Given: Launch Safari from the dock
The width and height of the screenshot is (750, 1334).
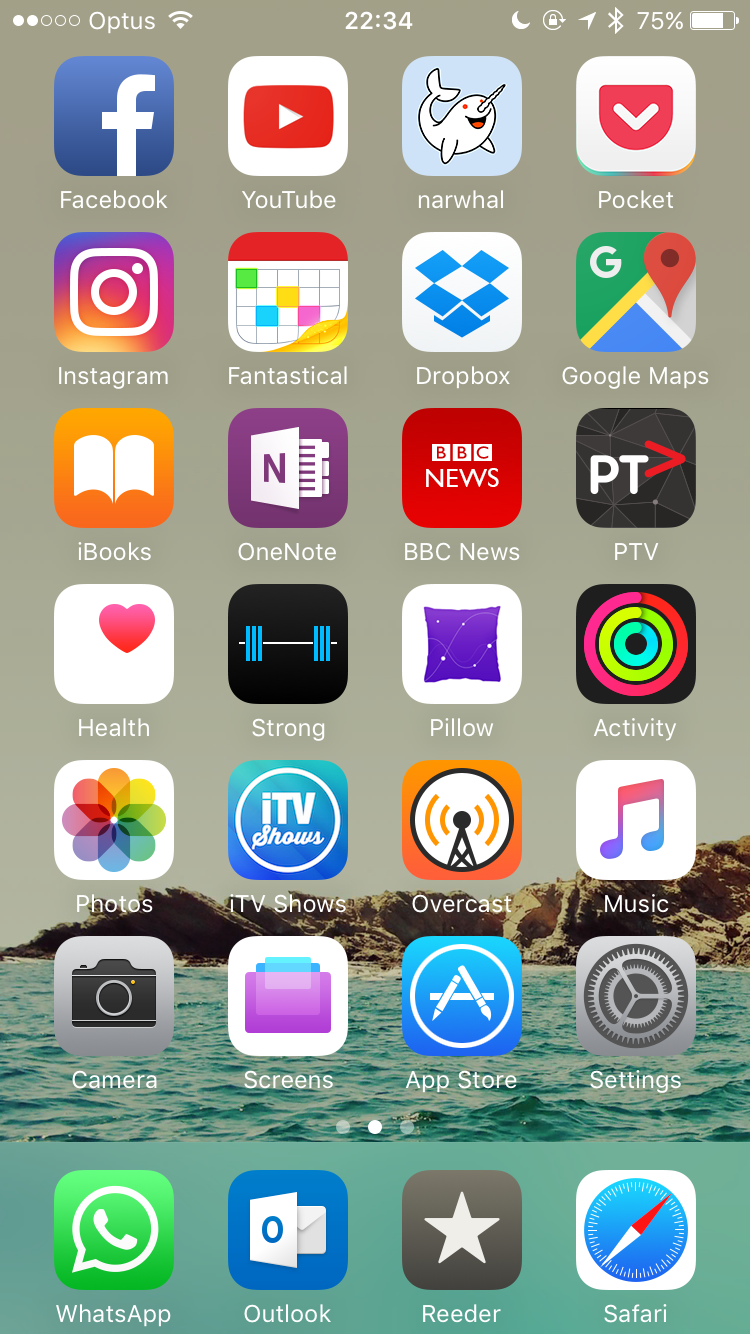Looking at the screenshot, I should click(636, 1230).
